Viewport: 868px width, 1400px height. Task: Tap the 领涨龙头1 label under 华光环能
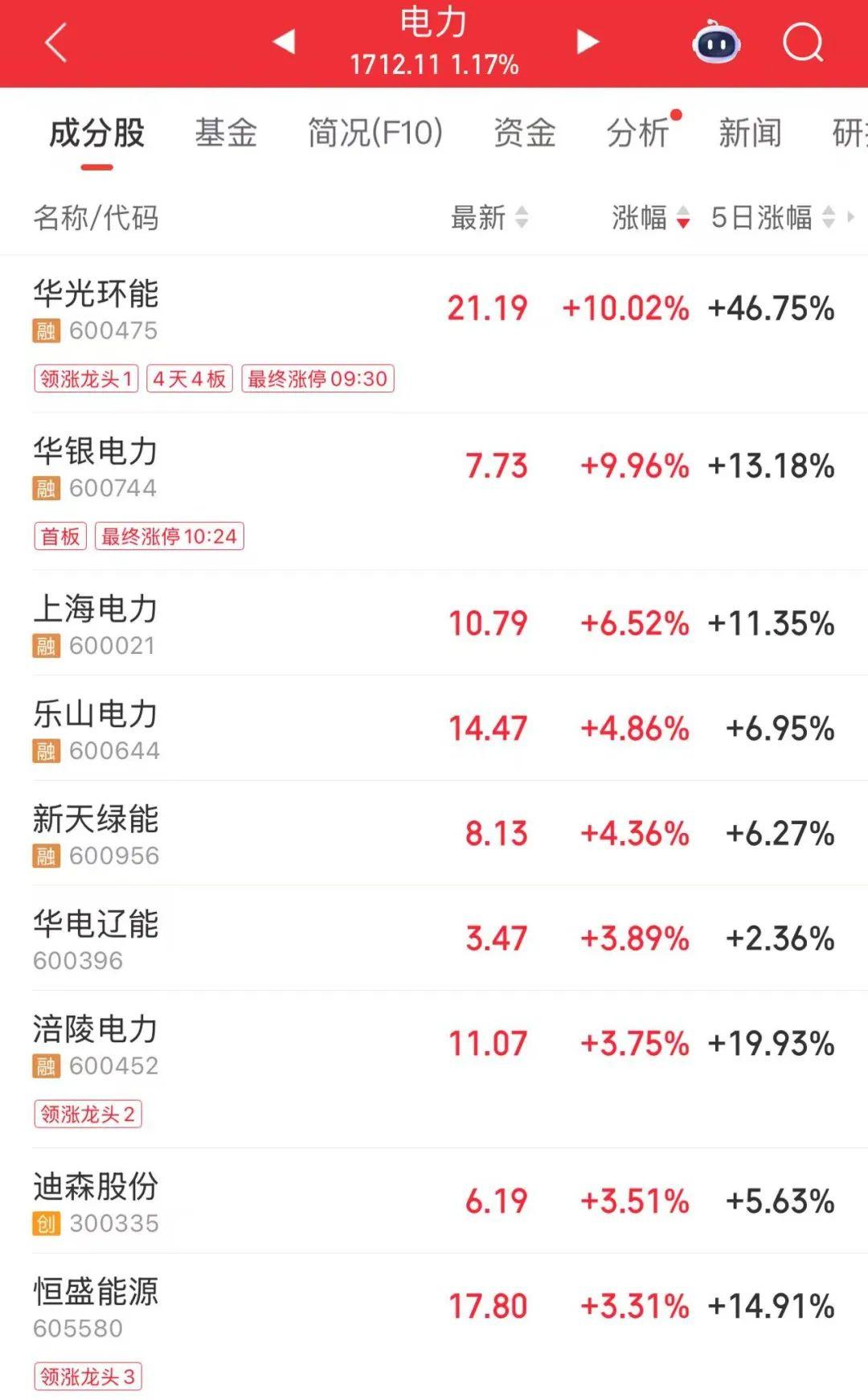click(88, 379)
